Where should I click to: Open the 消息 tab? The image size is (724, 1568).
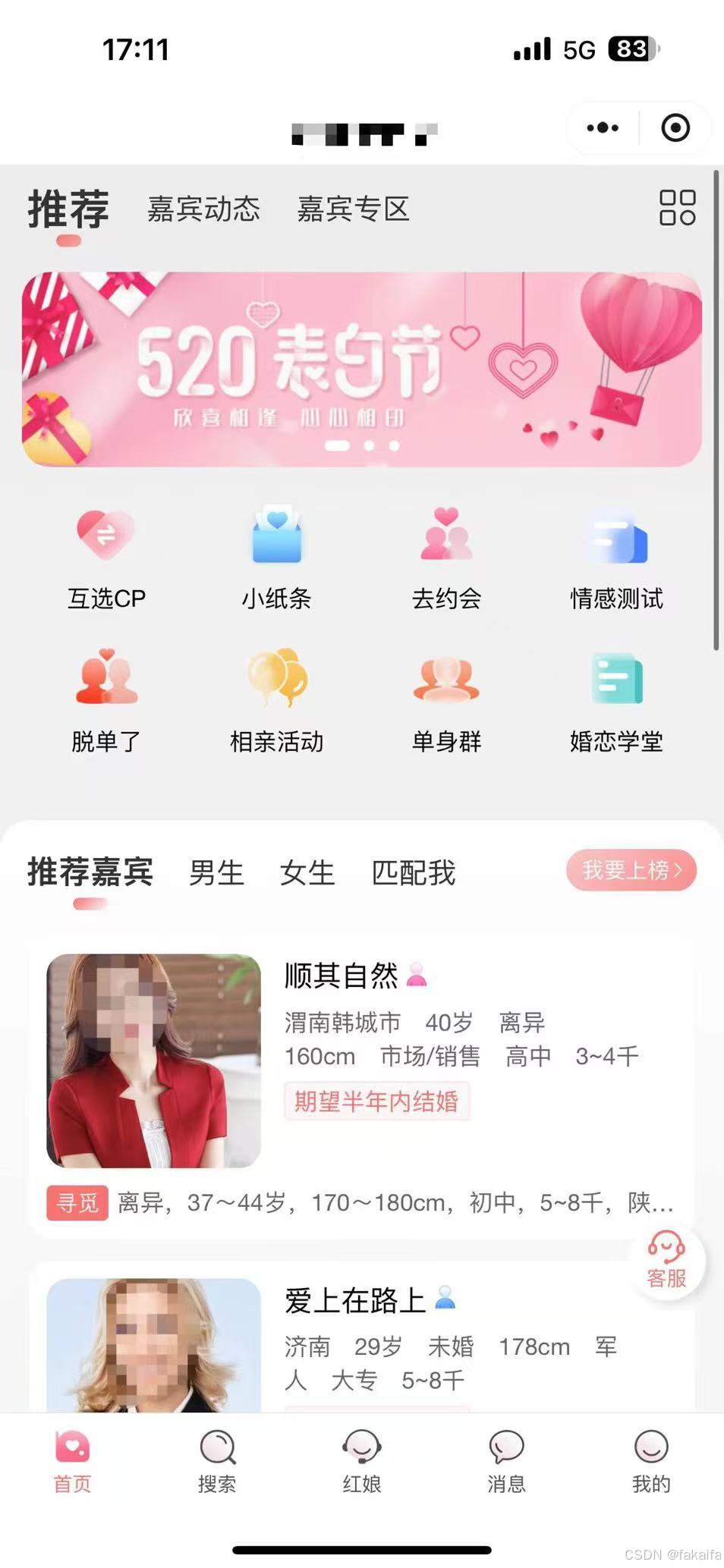tap(506, 1462)
